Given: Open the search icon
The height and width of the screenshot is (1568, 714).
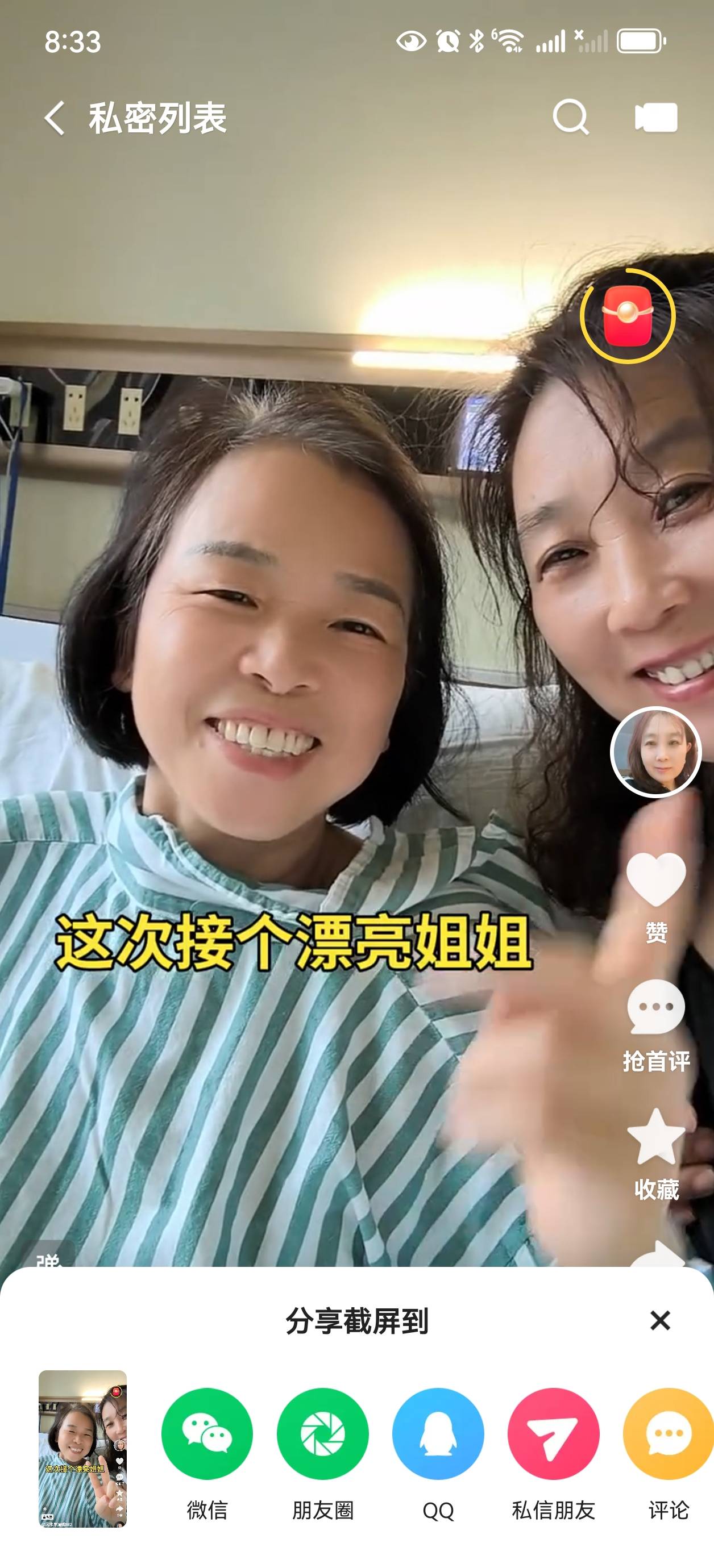Looking at the screenshot, I should click(x=571, y=117).
